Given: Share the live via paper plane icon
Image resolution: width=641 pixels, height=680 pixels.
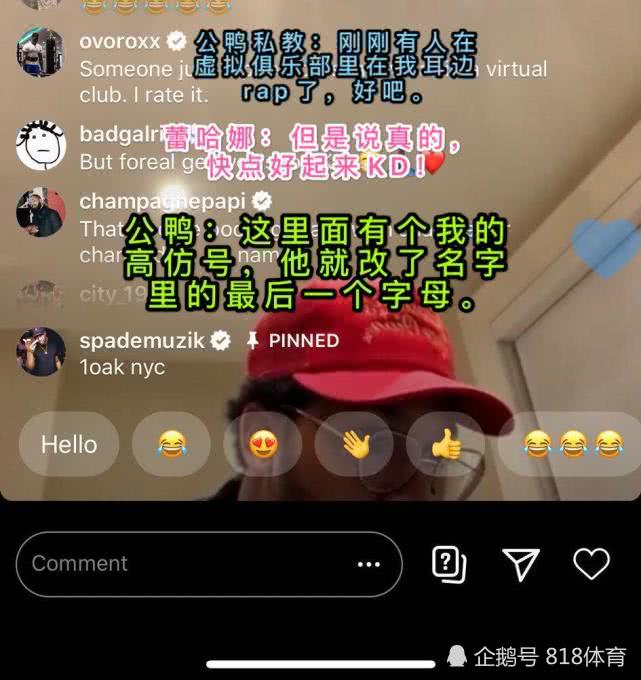Looking at the screenshot, I should (521, 564).
